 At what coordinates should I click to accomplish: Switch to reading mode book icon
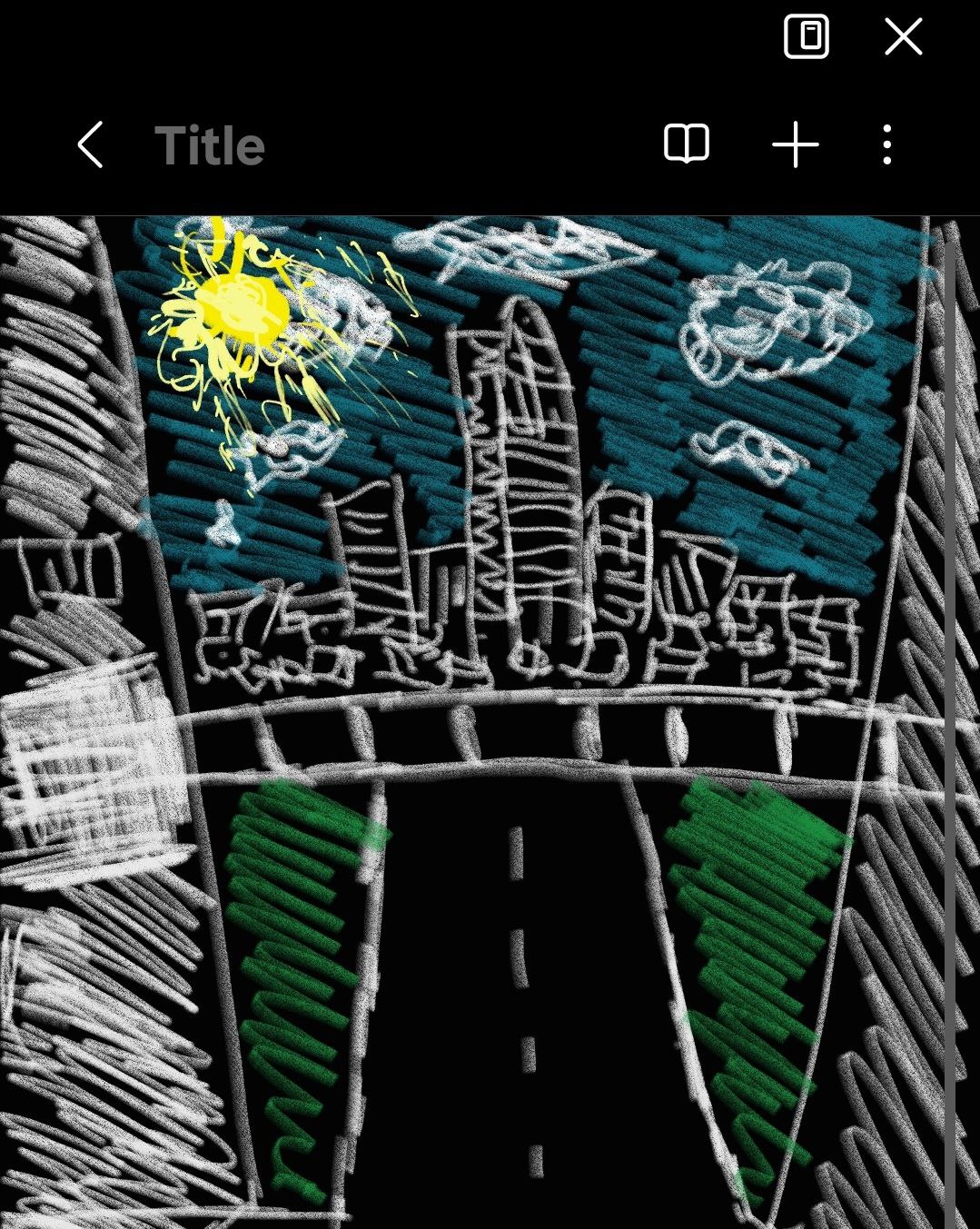(687, 144)
